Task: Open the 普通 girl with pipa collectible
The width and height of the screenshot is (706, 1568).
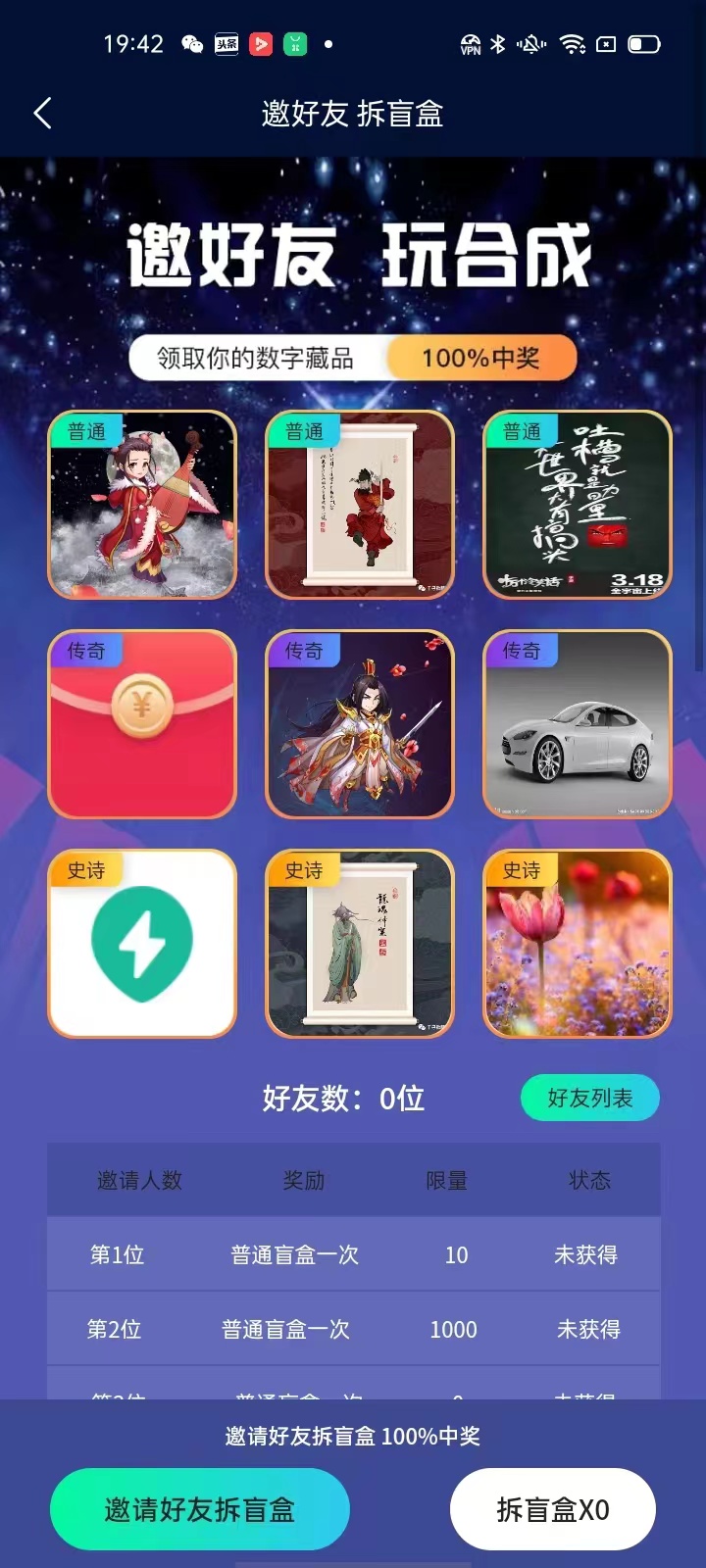Action: 142,505
